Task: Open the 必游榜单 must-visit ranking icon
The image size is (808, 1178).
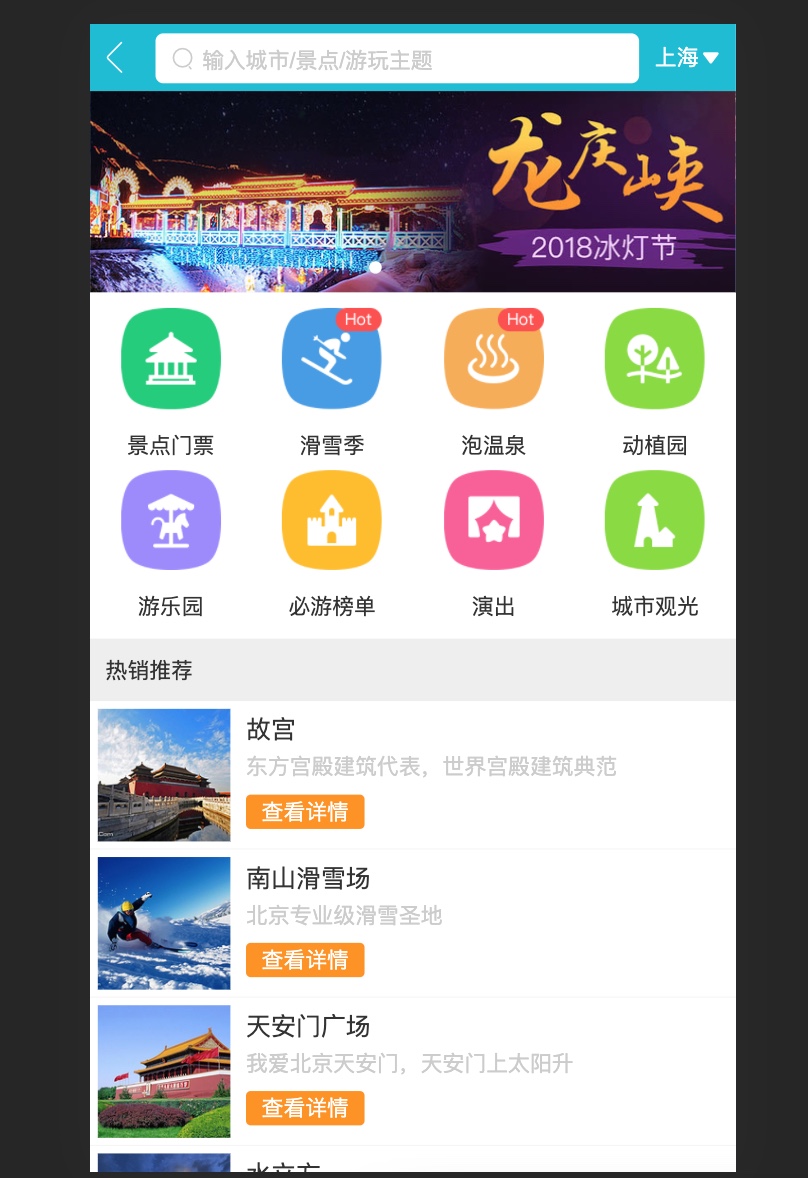Action: click(331, 520)
